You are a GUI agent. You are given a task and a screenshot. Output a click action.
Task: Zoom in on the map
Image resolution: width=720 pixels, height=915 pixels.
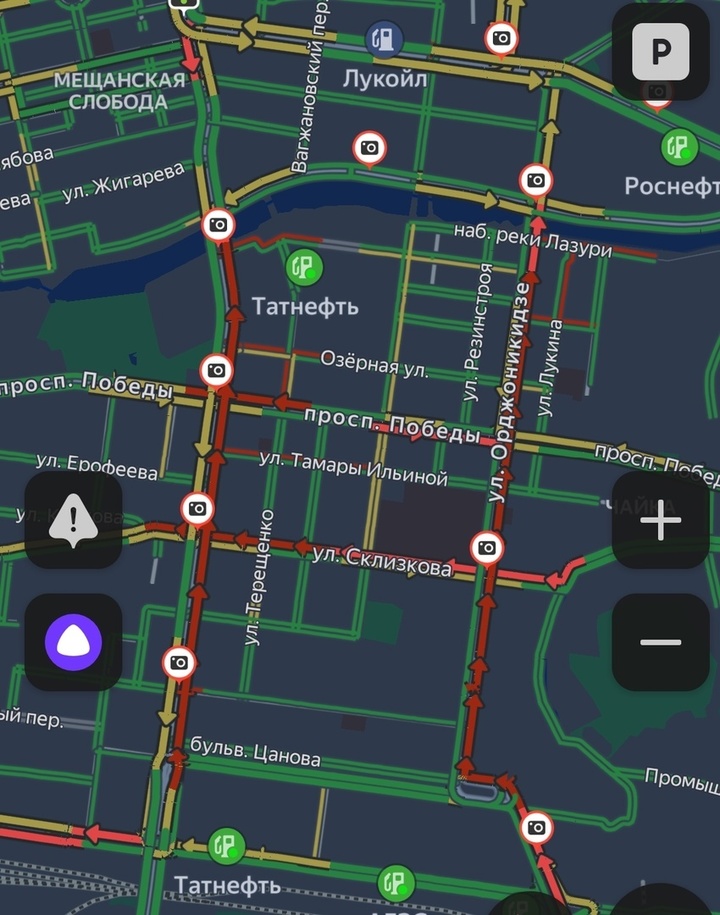coord(661,521)
